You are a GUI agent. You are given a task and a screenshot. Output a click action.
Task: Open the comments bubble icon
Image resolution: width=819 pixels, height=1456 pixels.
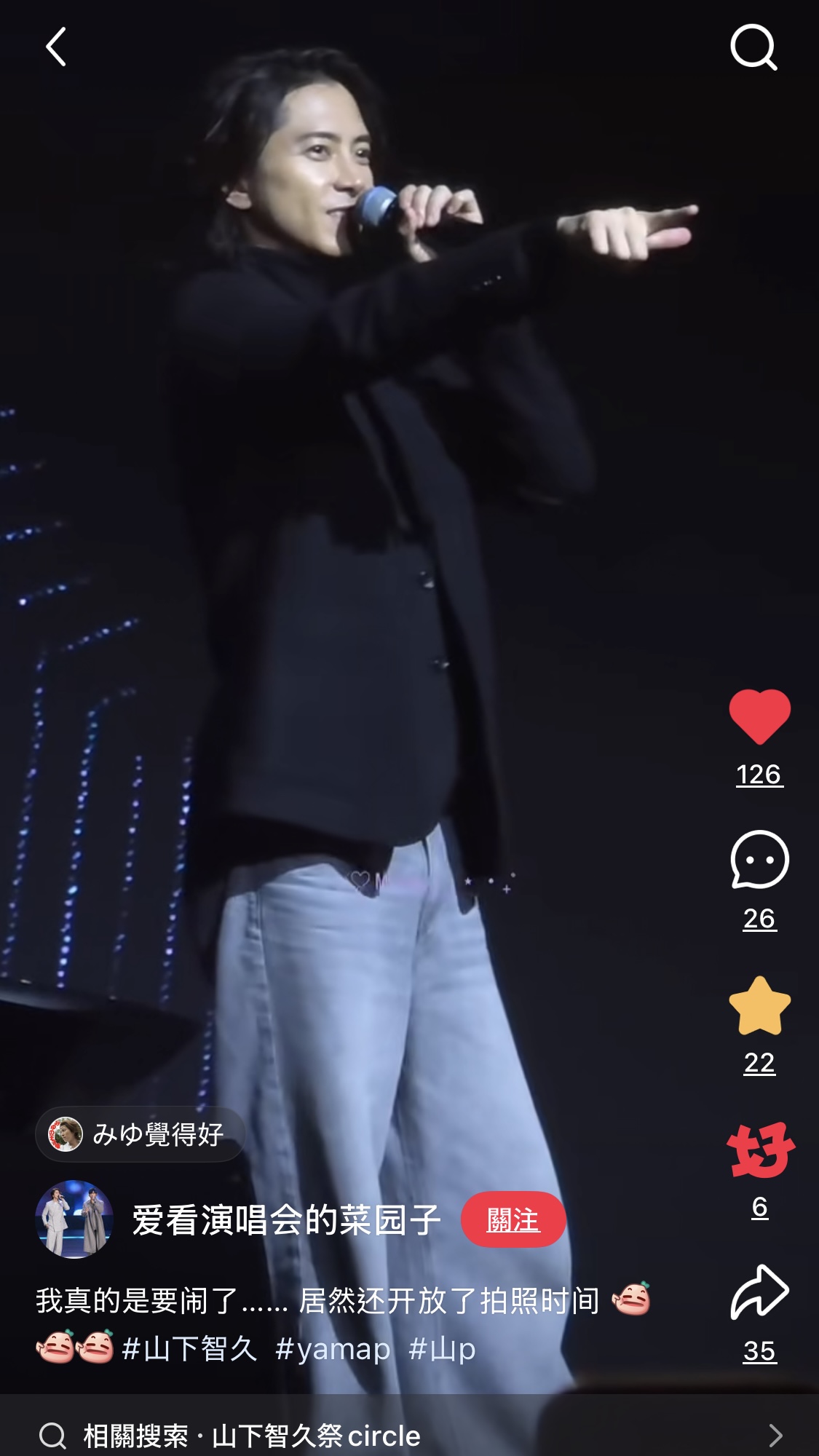pos(759,860)
